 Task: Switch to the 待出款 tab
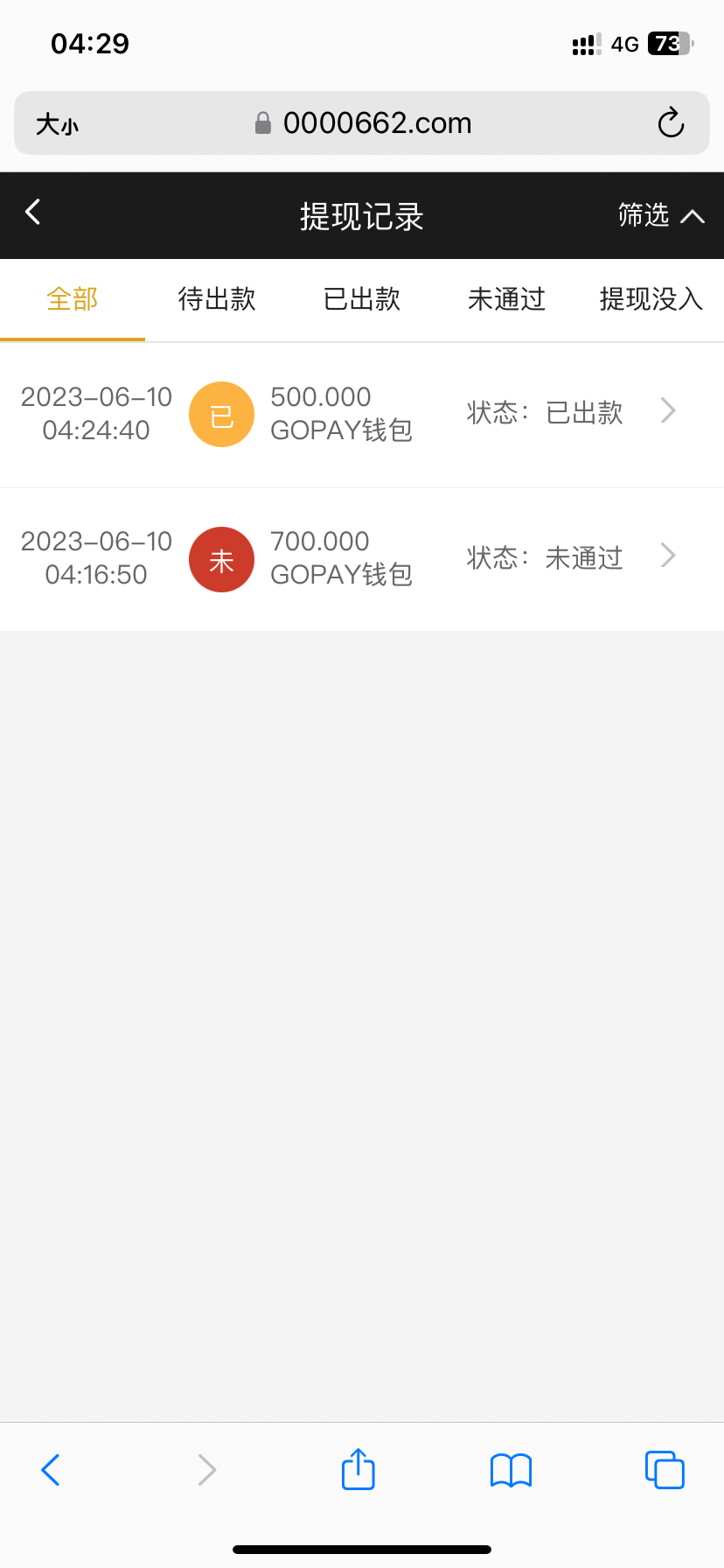(x=217, y=299)
